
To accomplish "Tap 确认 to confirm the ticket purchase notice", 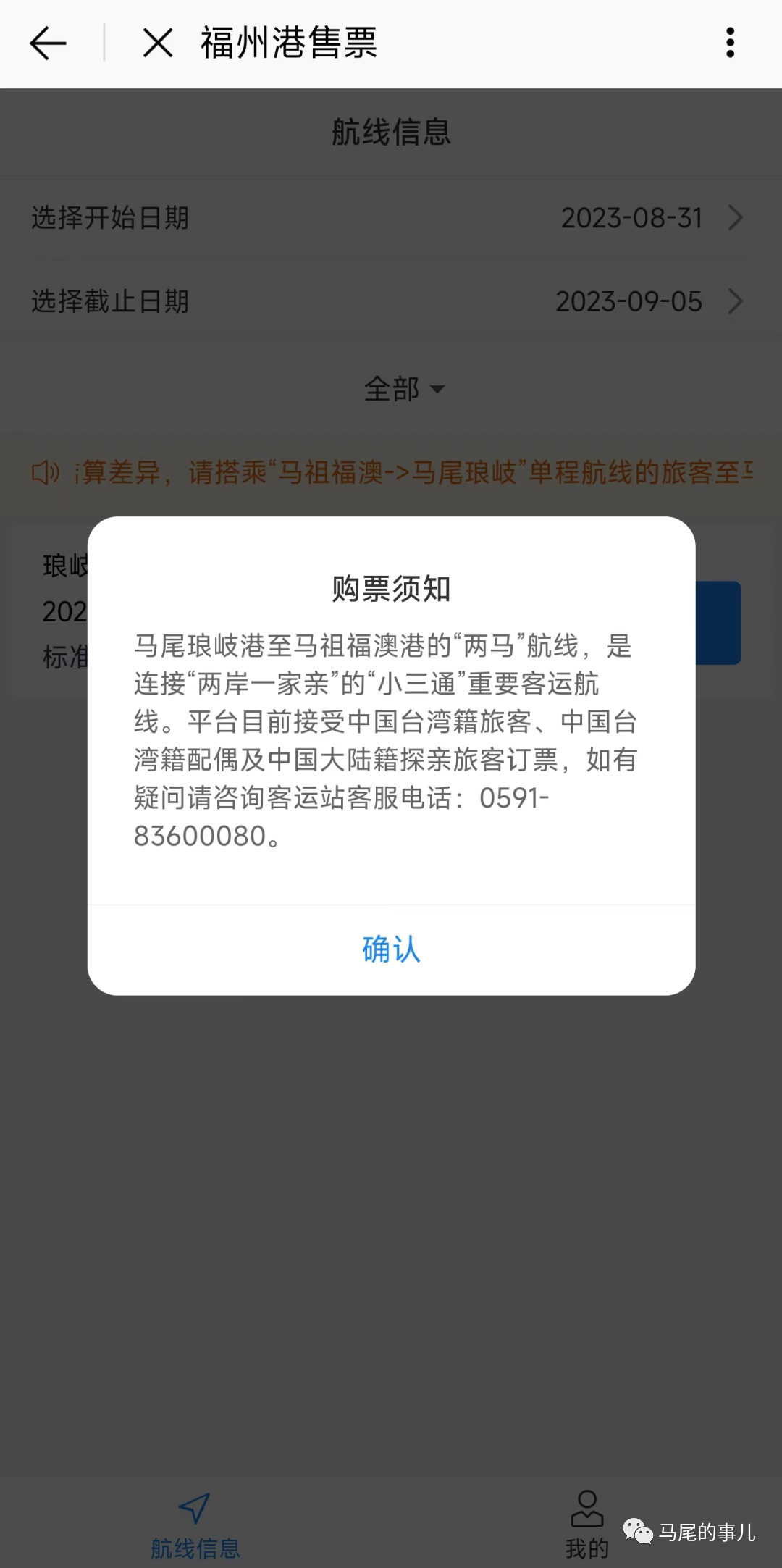I will click(x=391, y=949).
